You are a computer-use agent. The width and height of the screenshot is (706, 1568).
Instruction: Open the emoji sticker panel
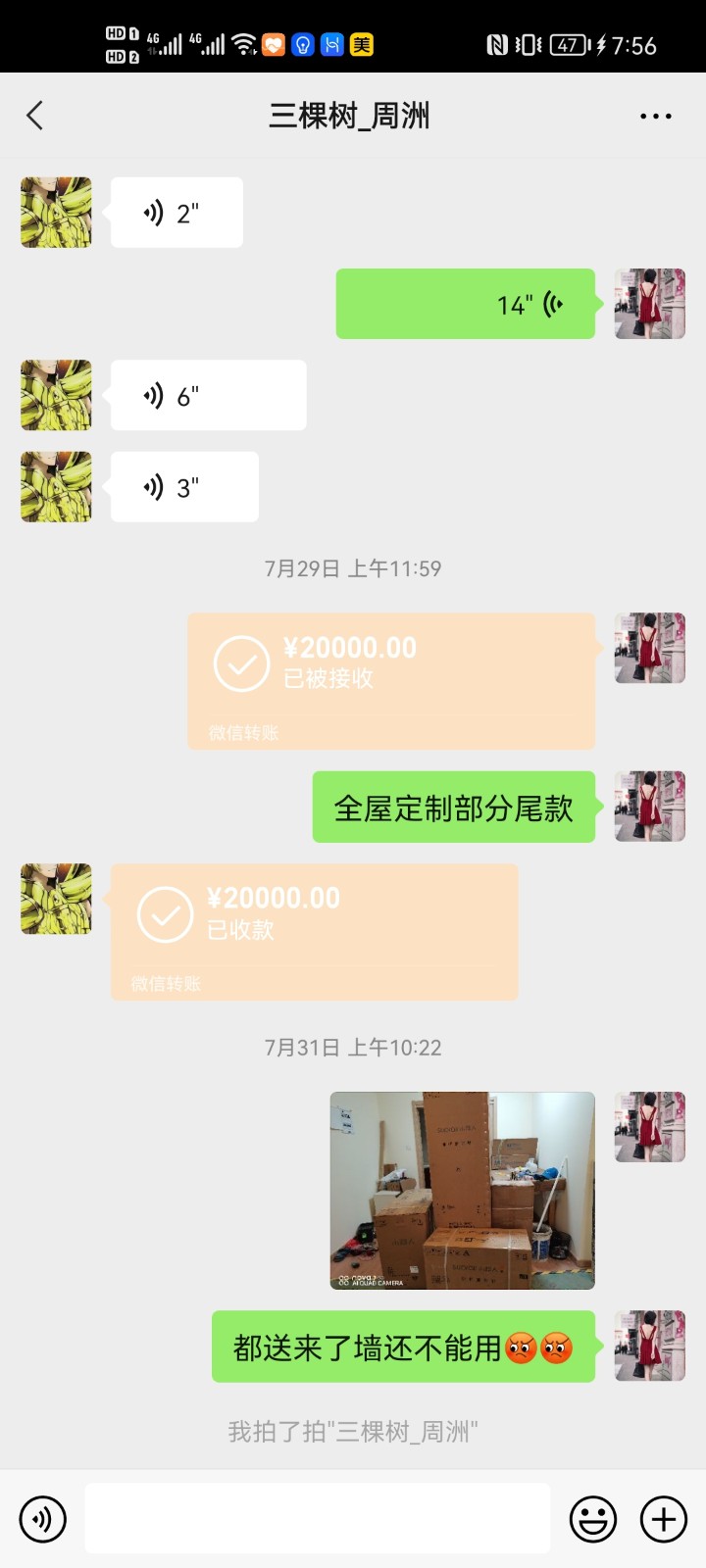tap(593, 1519)
